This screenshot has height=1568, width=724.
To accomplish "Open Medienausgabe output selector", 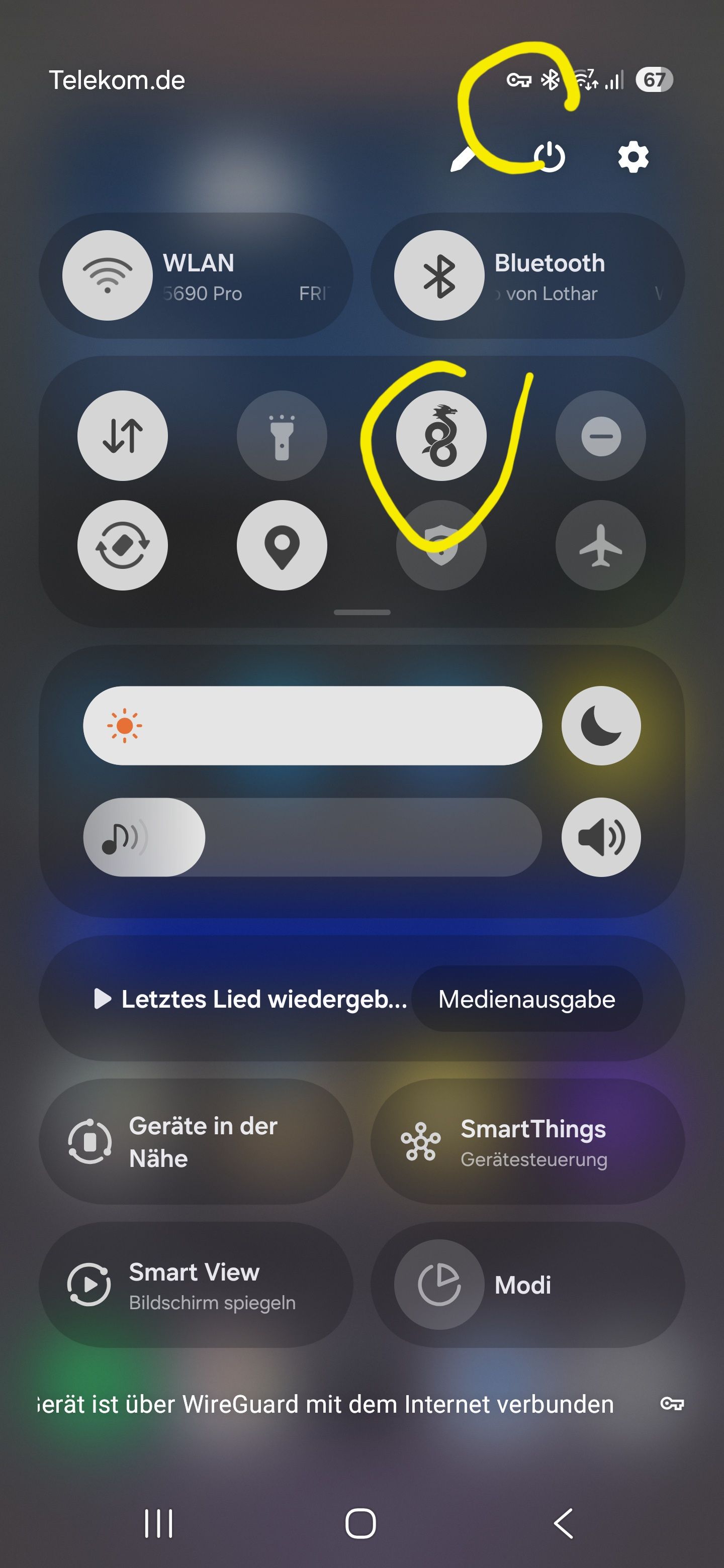I will pyautogui.click(x=526, y=998).
